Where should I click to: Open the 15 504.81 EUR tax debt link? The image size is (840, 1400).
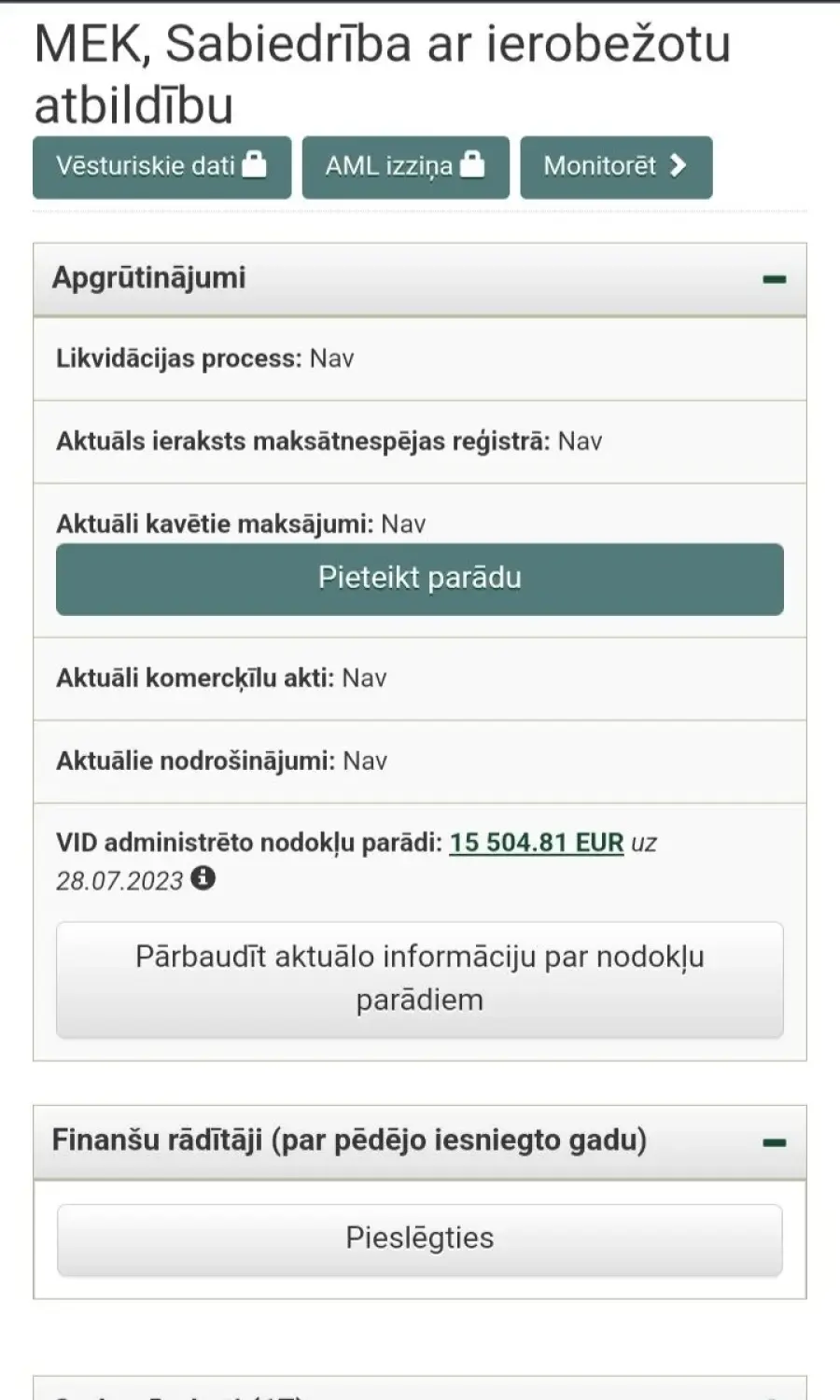pyautogui.click(x=537, y=843)
